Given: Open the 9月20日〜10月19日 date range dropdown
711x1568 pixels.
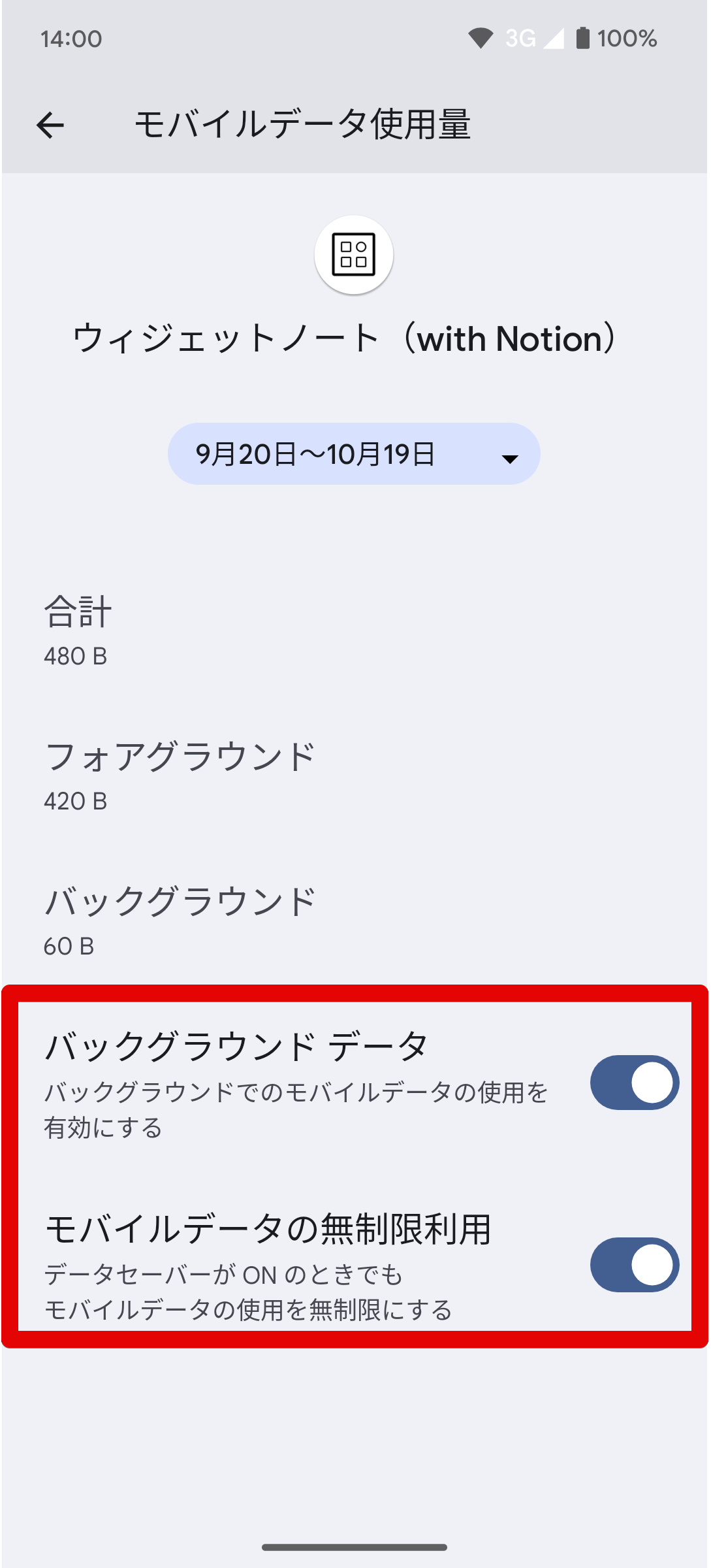Looking at the screenshot, I should [x=354, y=453].
